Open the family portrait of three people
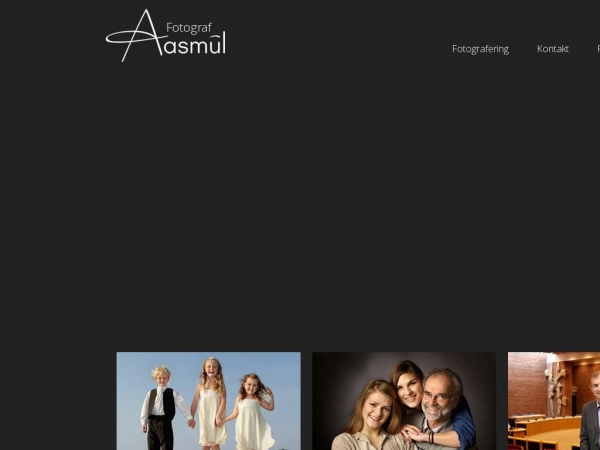Screen dimensions: 600x450 (x=404, y=401)
